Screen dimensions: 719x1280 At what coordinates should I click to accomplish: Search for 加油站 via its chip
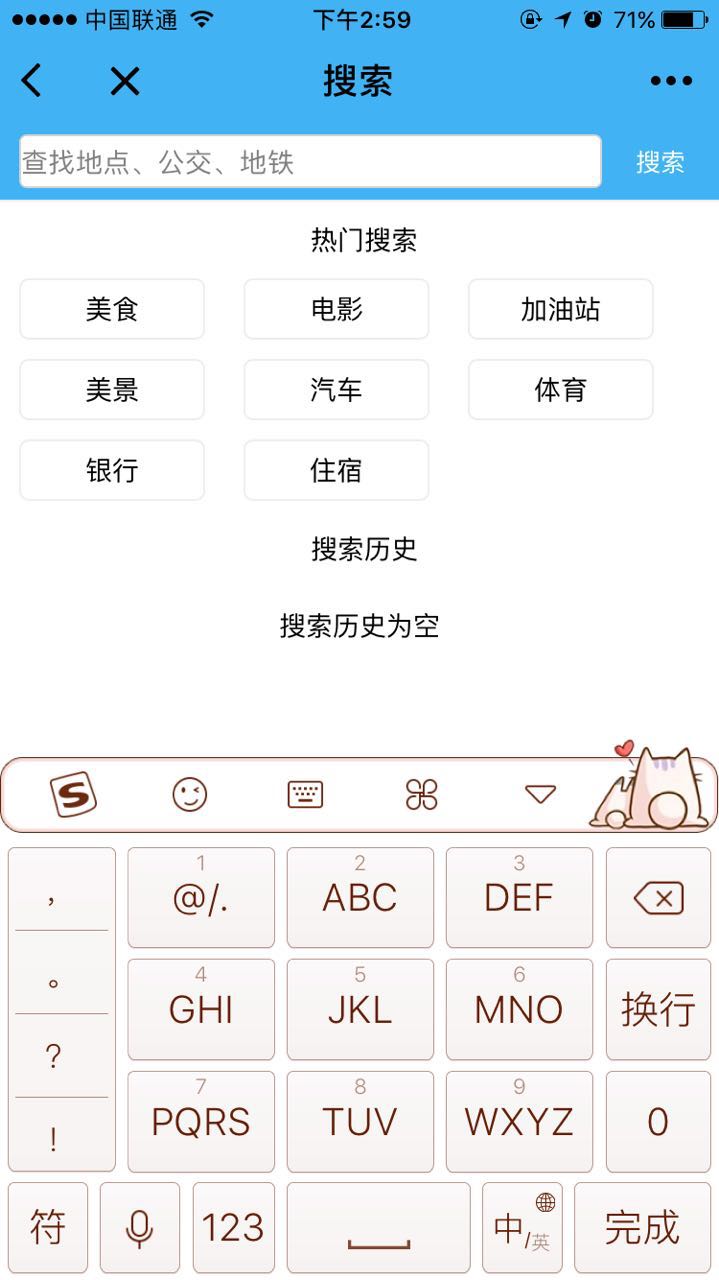tap(560, 309)
